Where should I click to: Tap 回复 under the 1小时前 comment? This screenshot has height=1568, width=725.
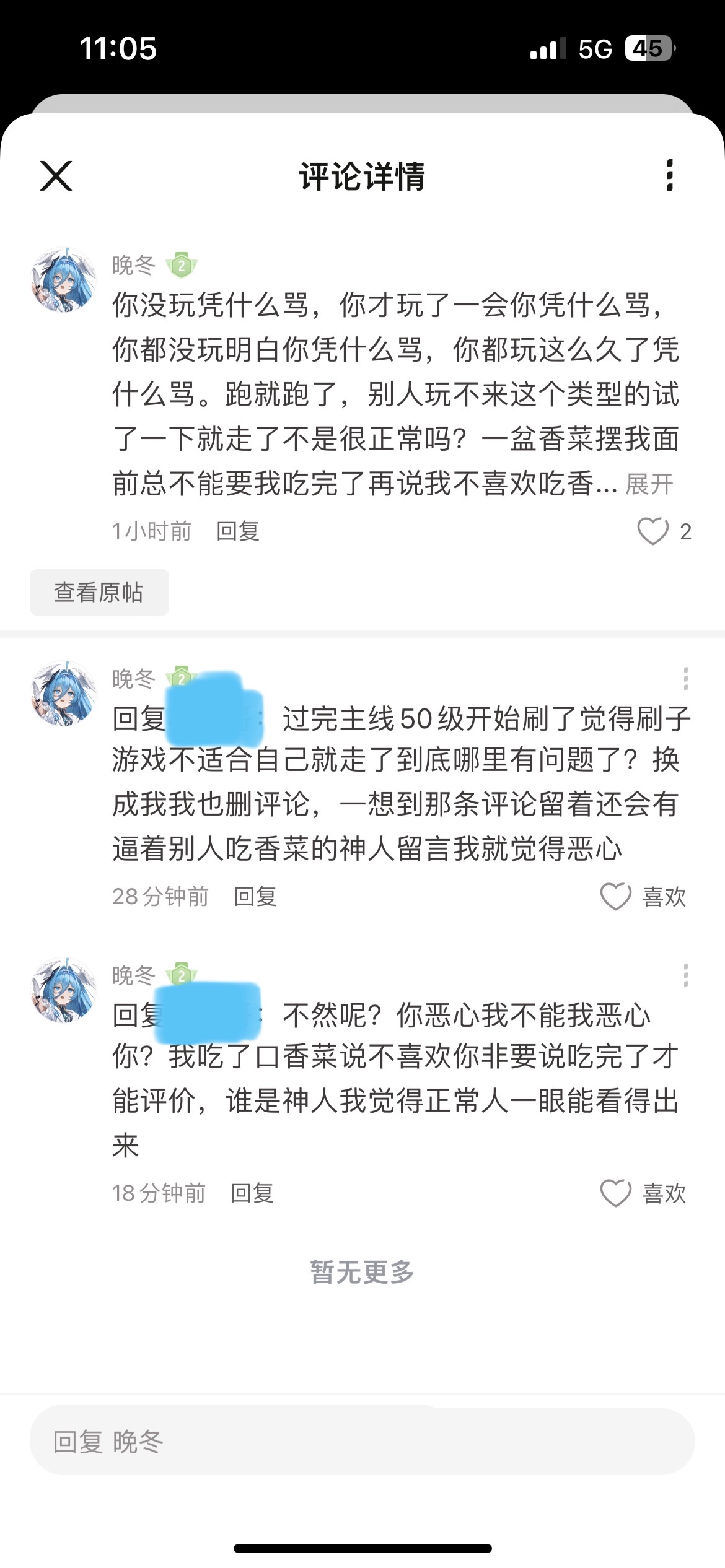(x=238, y=531)
